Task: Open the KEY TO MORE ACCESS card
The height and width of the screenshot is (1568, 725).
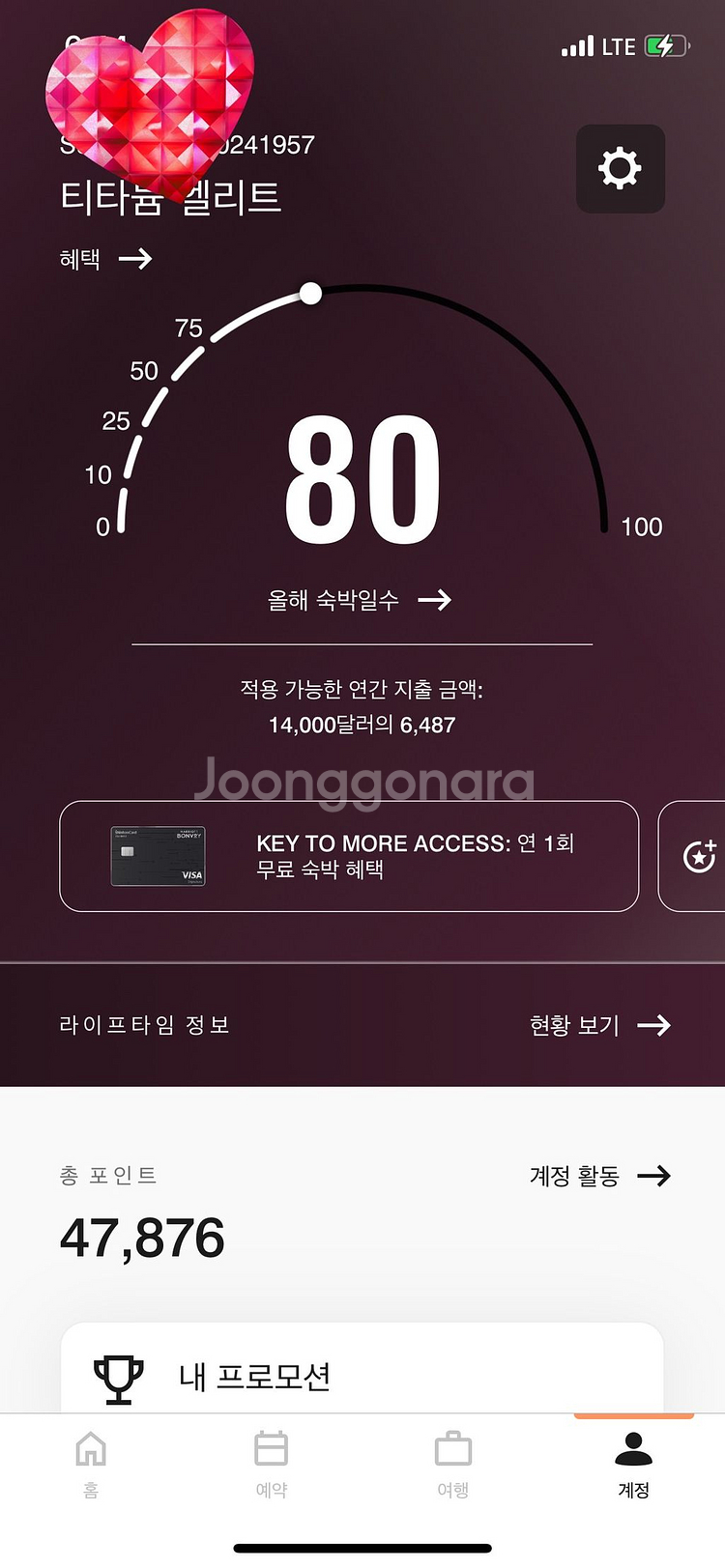Action: [349, 856]
